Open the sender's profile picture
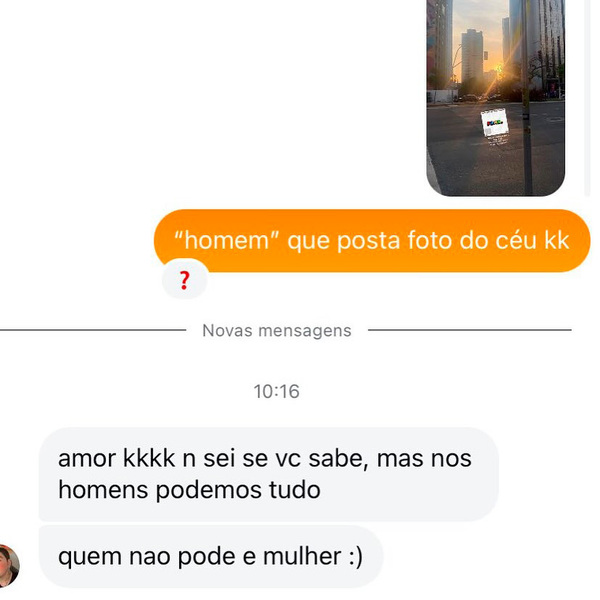Image resolution: width=600 pixels, height=600 pixels. point(8,565)
